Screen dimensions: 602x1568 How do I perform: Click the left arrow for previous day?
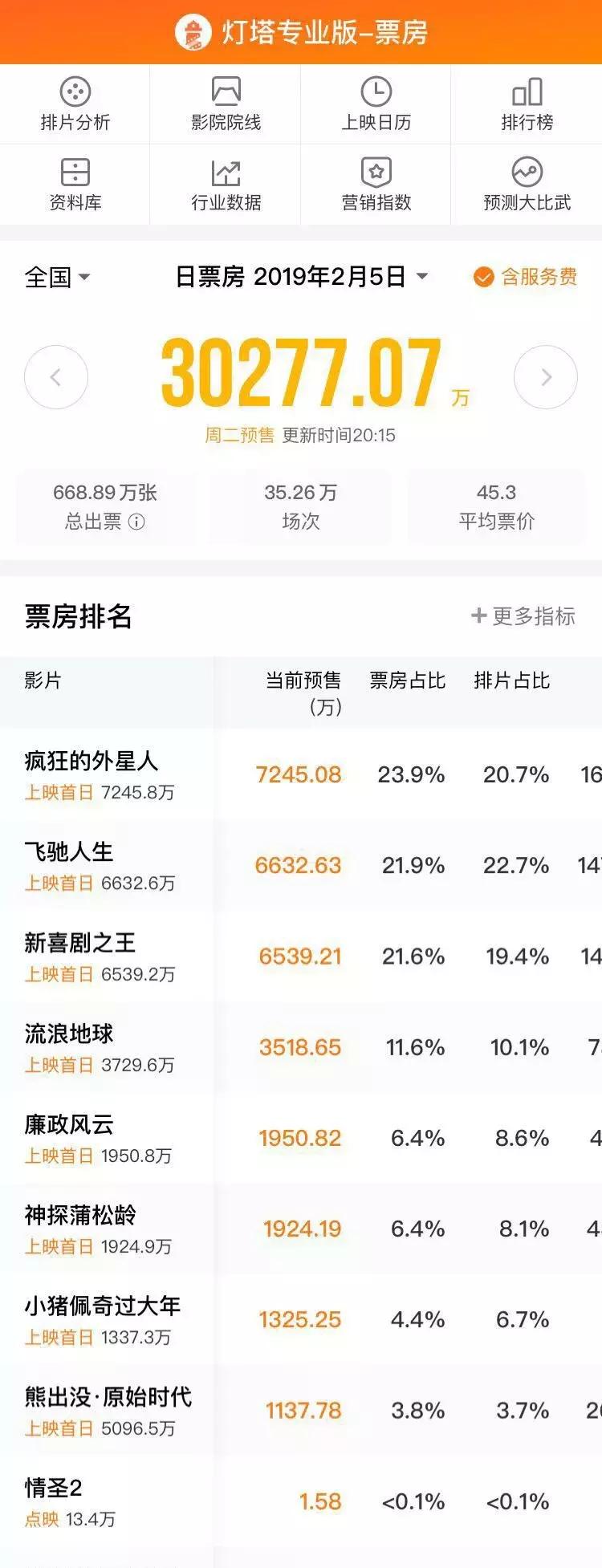55,376
